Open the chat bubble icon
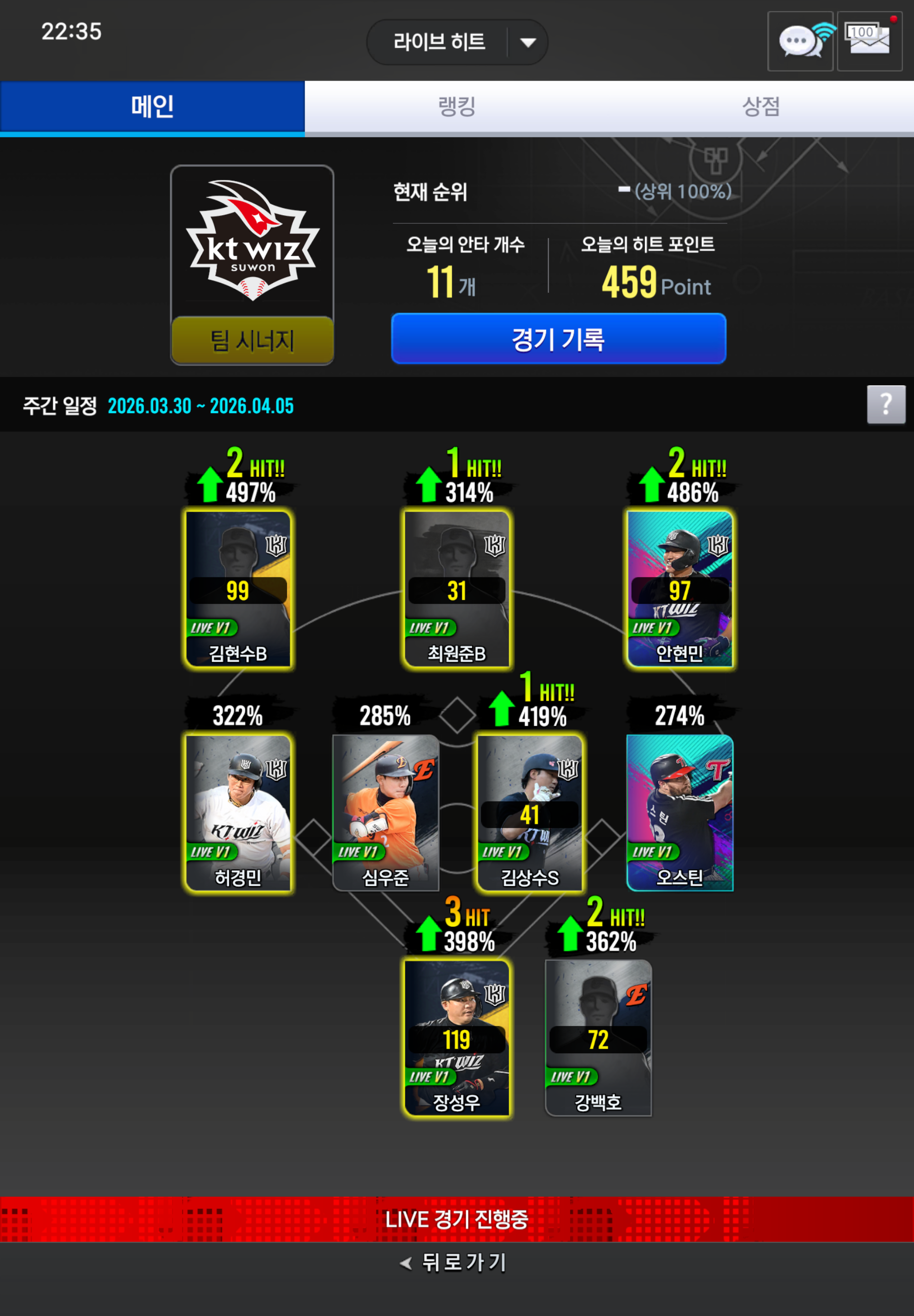Image resolution: width=914 pixels, height=1316 pixels. point(800,41)
